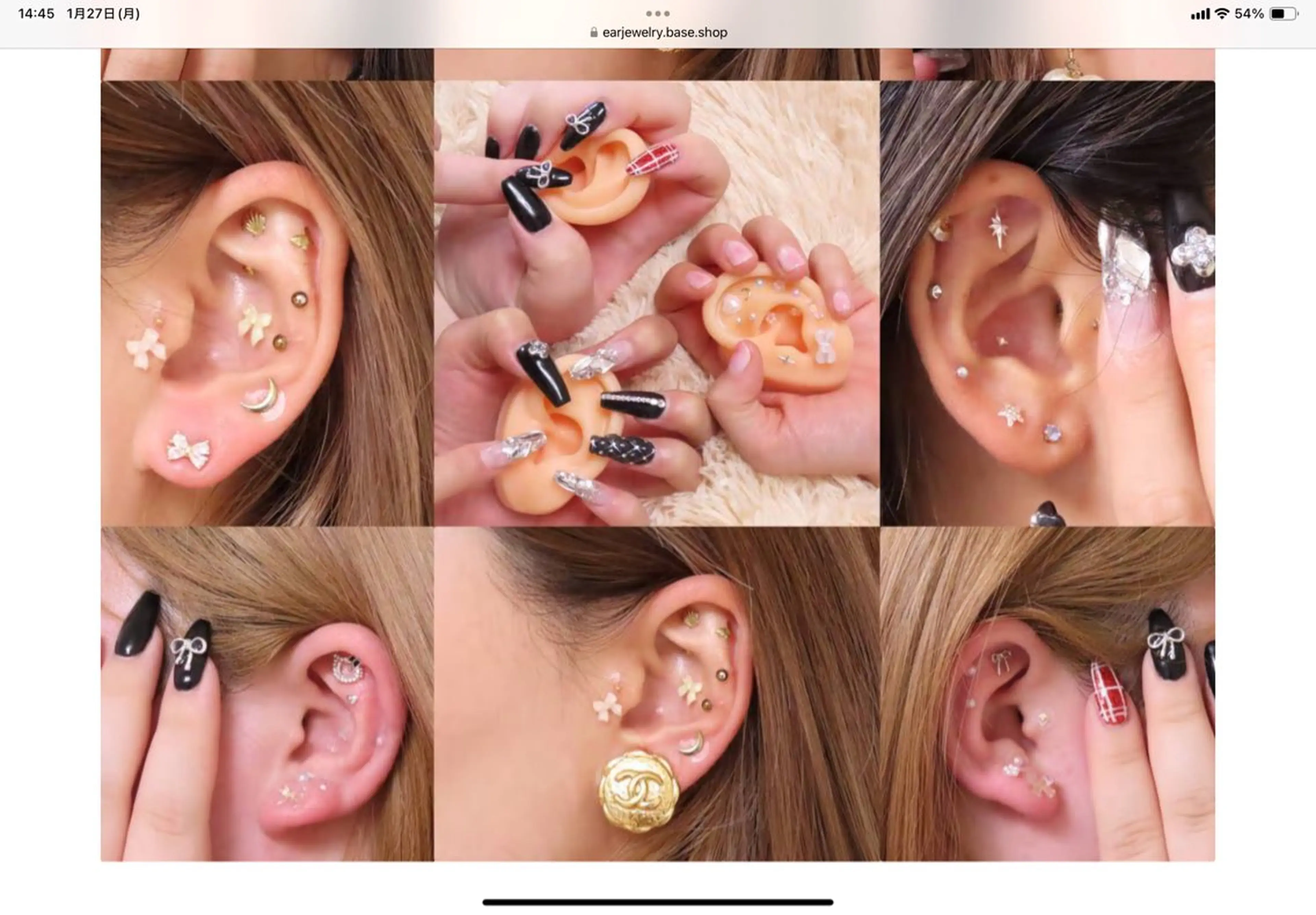Open the photo of hands holding silicone ear models

coord(656,303)
